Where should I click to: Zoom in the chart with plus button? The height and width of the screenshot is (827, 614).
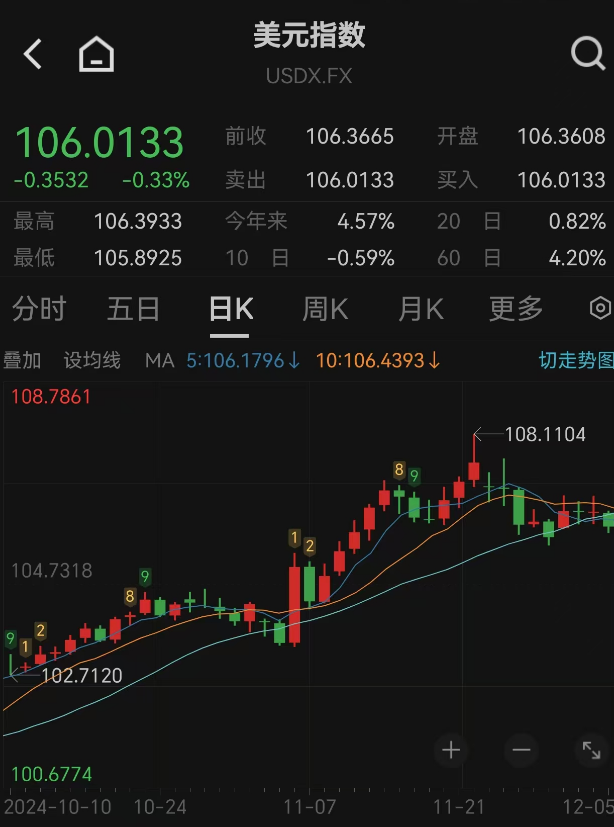coord(451,750)
